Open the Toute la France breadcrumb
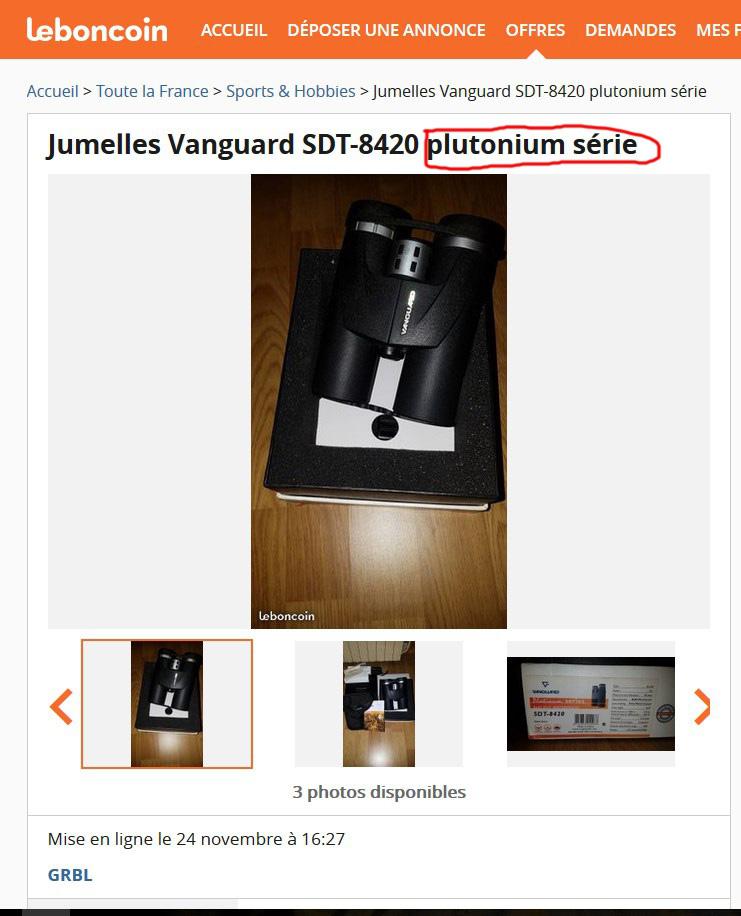This screenshot has width=741, height=916. 152,91
